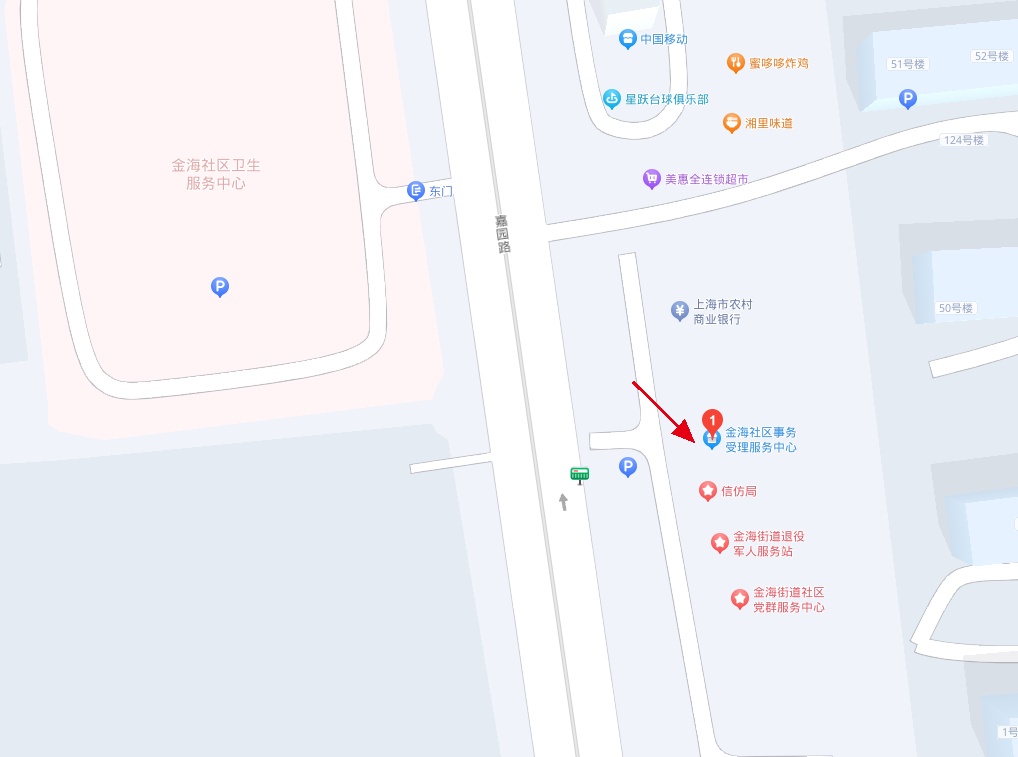View the 金海街道退役军人服务站 marker
Image resolution: width=1018 pixels, height=757 pixels.
[x=720, y=543]
